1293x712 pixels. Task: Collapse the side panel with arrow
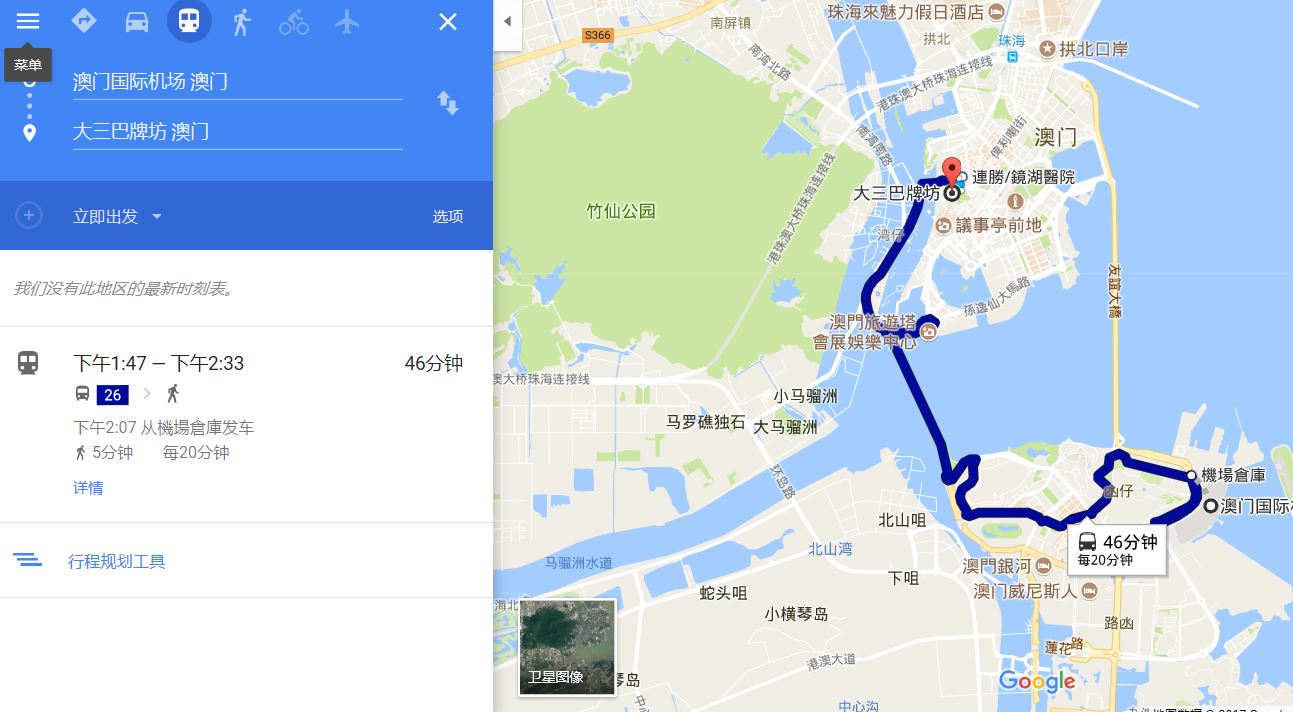(507, 21)
